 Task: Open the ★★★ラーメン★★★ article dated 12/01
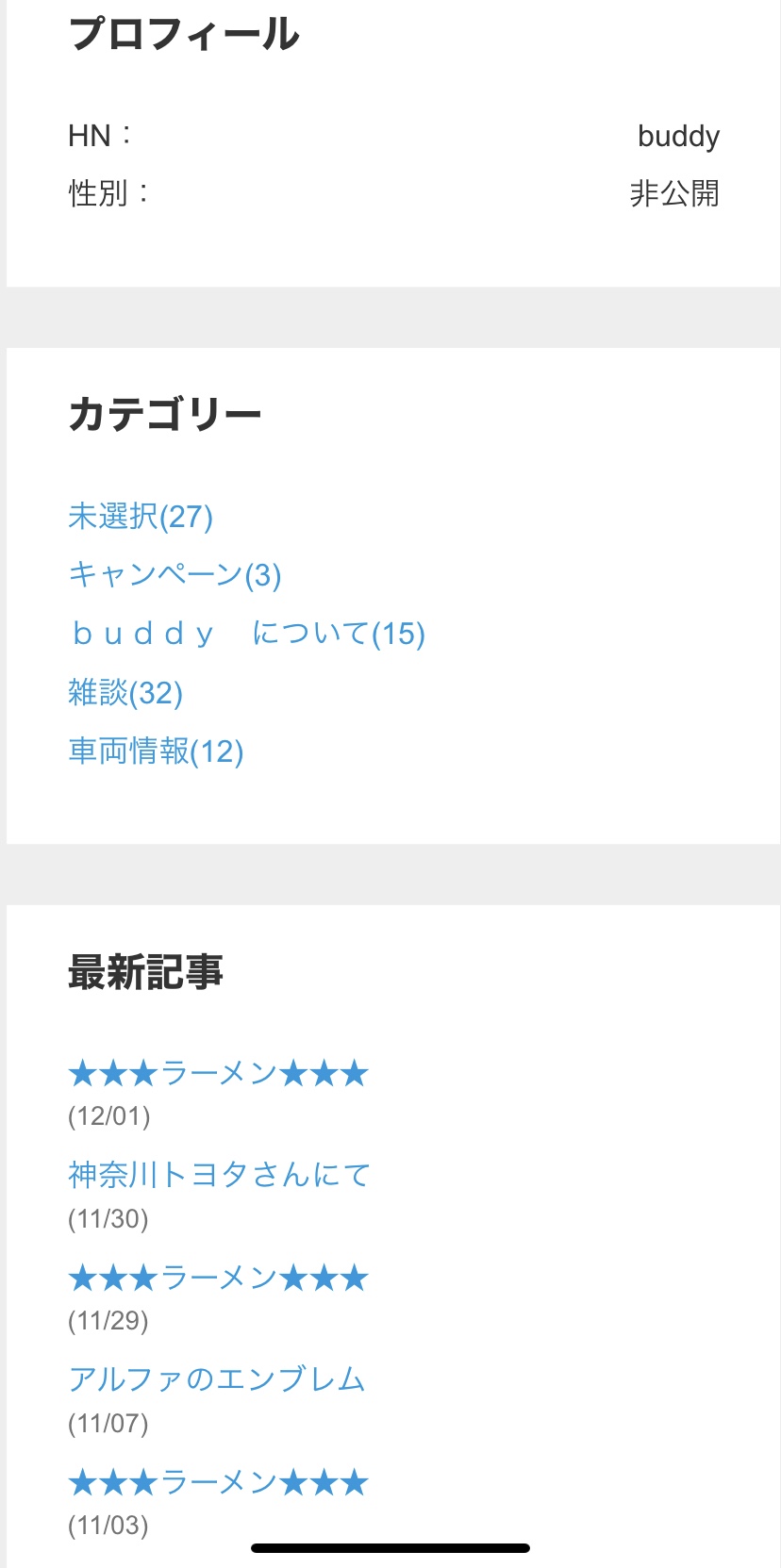218,1073
